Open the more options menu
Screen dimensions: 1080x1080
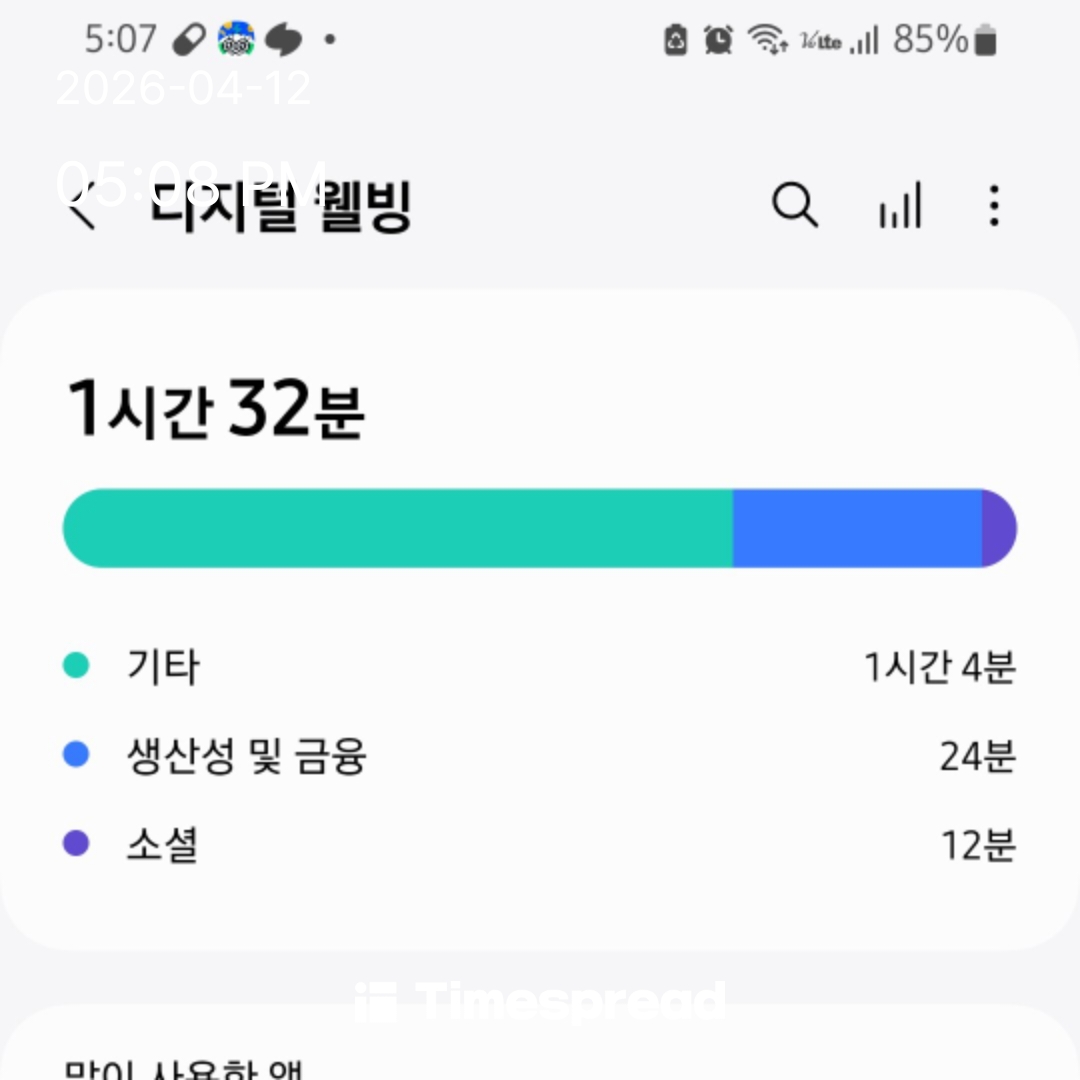[993, 206]
